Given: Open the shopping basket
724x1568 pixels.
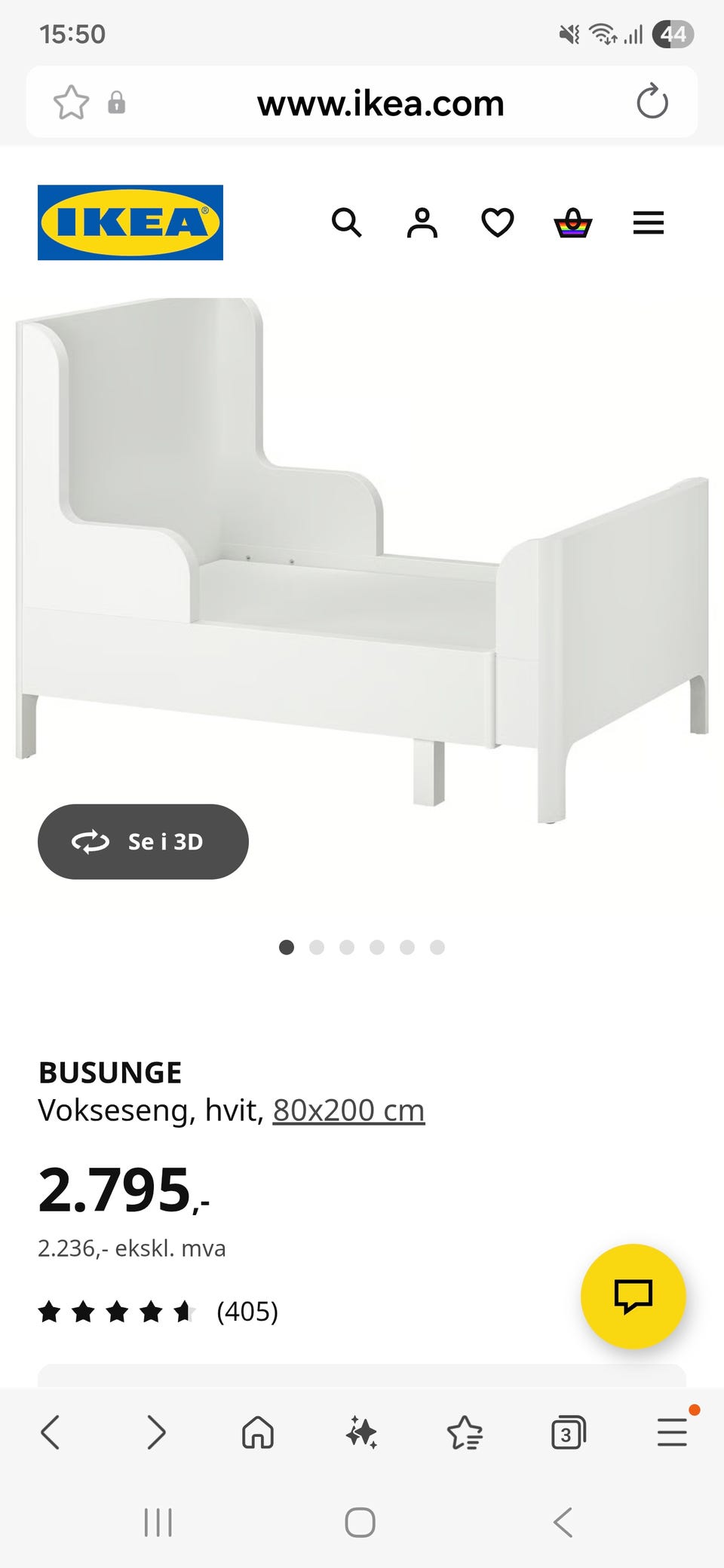Looking at the screenshot, I should [573, 223].
